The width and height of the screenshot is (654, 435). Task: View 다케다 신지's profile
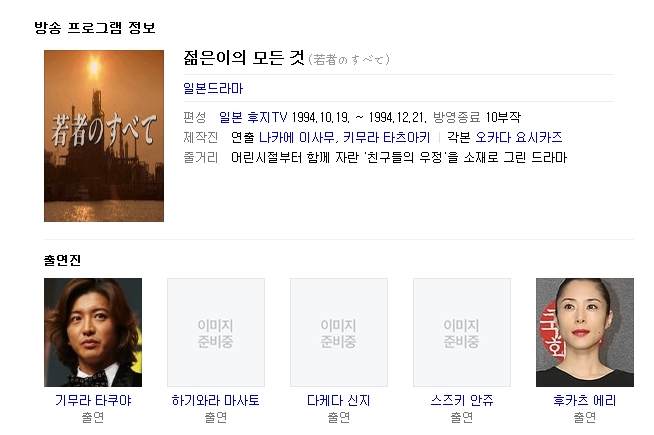tap(338, 400)
